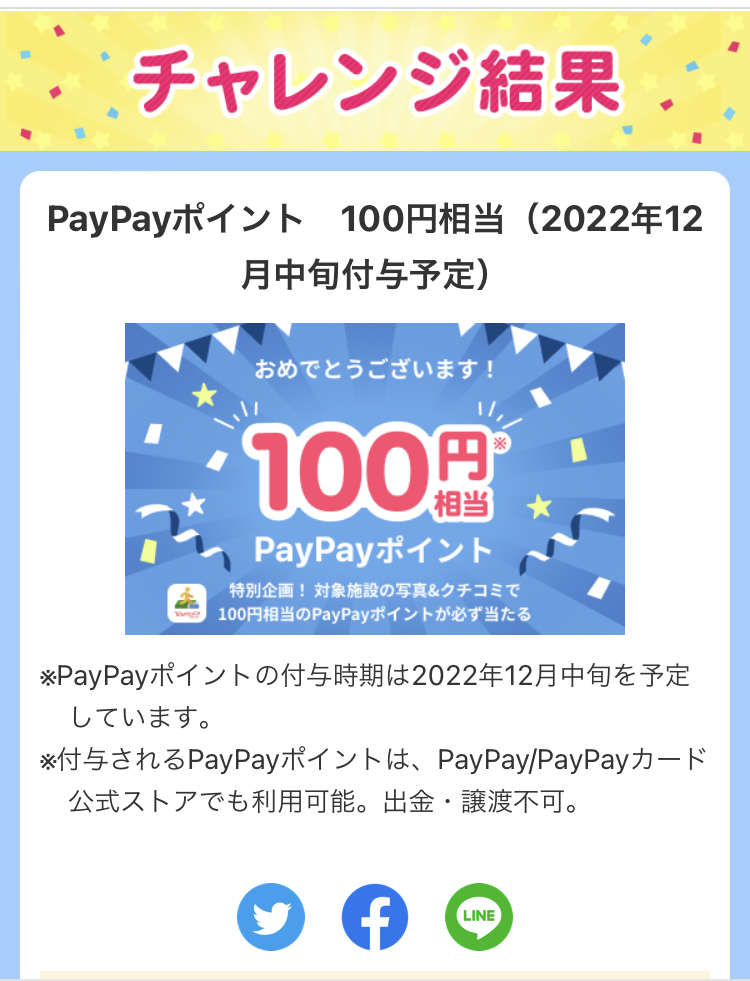Share the result on Twitter
The width and height of the screenshot is (750, 981).
click(270, 916)
